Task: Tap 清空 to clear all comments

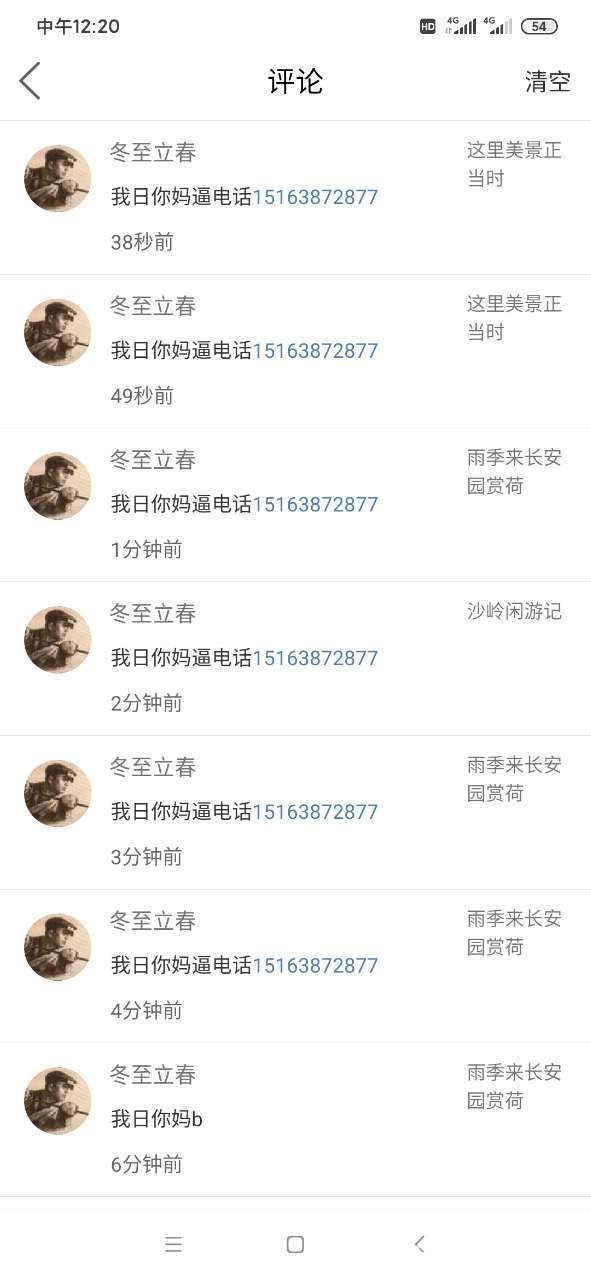Action: (x=548, y=82)
